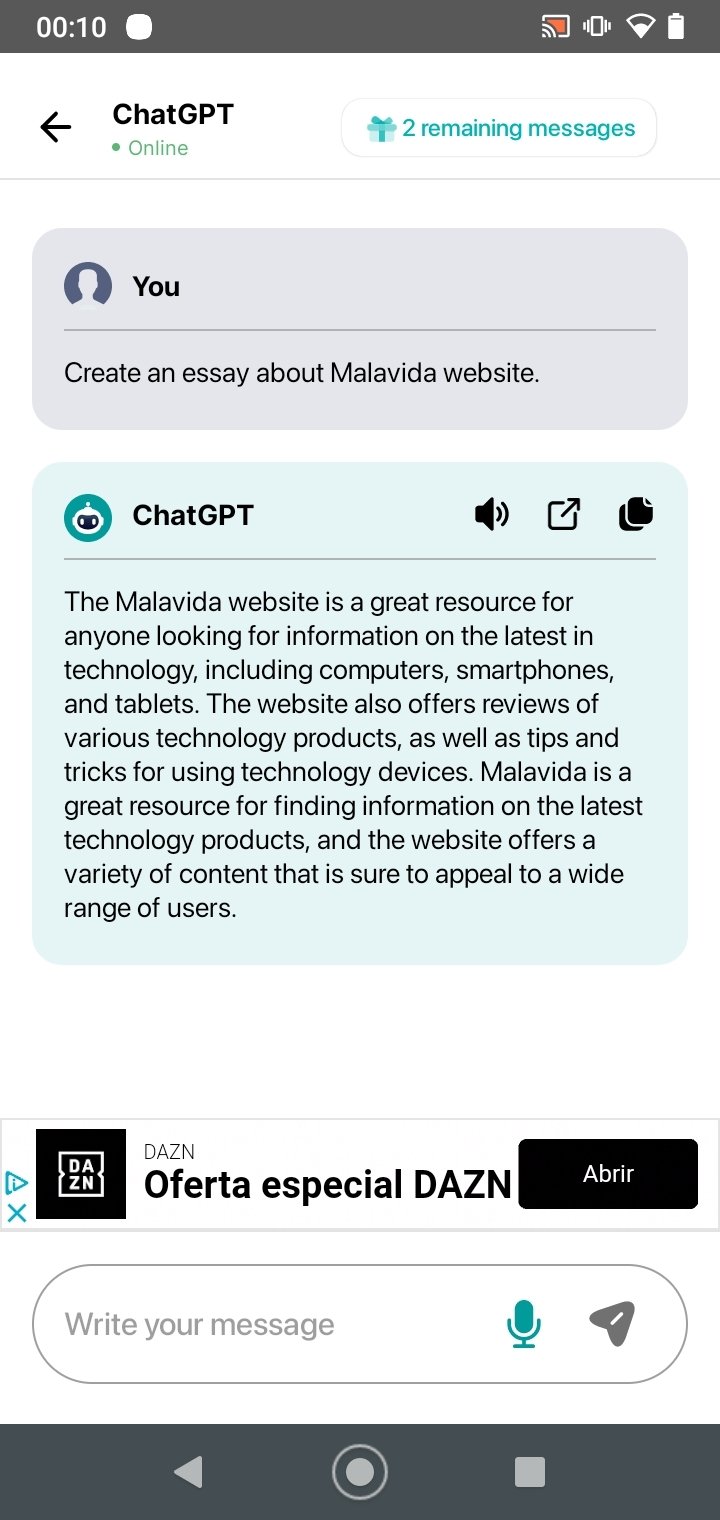Image resolution: width=720 pixels, height=1520 pixels.
Task: Tap the system home button
Action: tap(360, 1472)
